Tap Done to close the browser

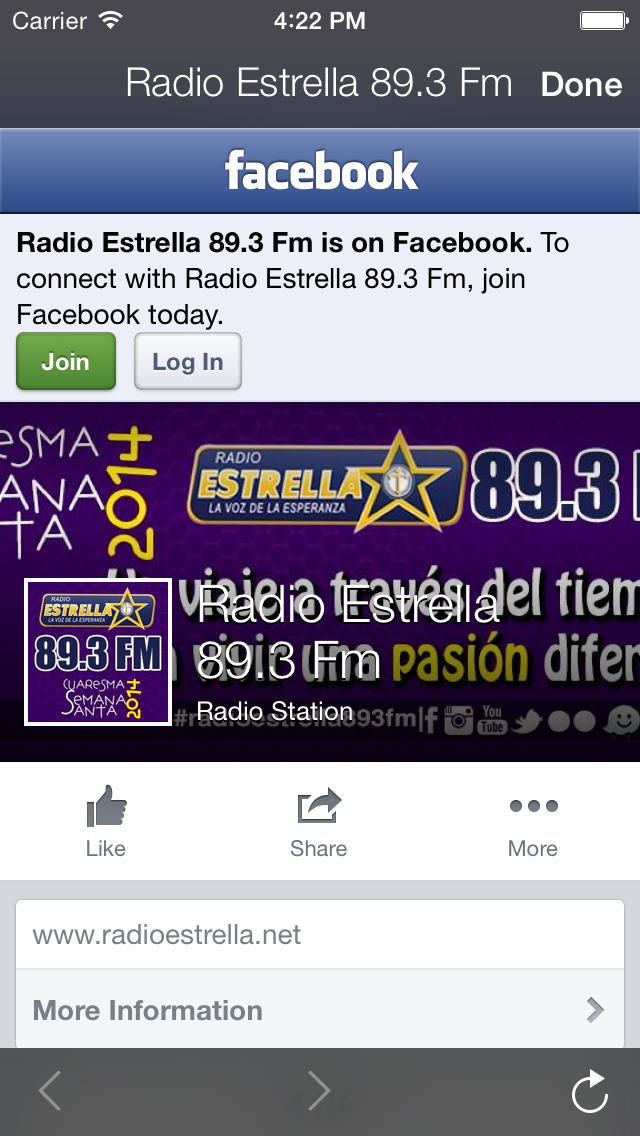pyautogui.click(x=581, y=85)
